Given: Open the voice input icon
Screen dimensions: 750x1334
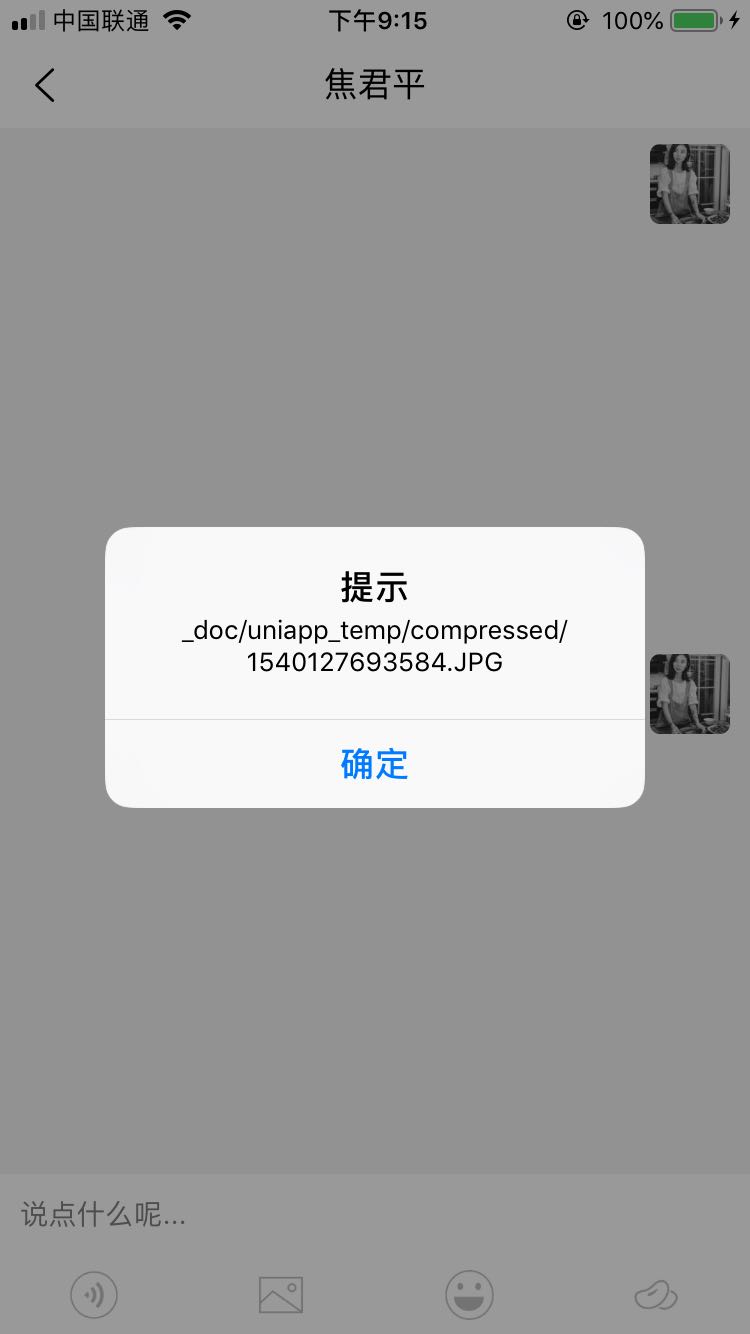Looking at the screenshot, I should pyautogui.click(x=94, y=1296).
